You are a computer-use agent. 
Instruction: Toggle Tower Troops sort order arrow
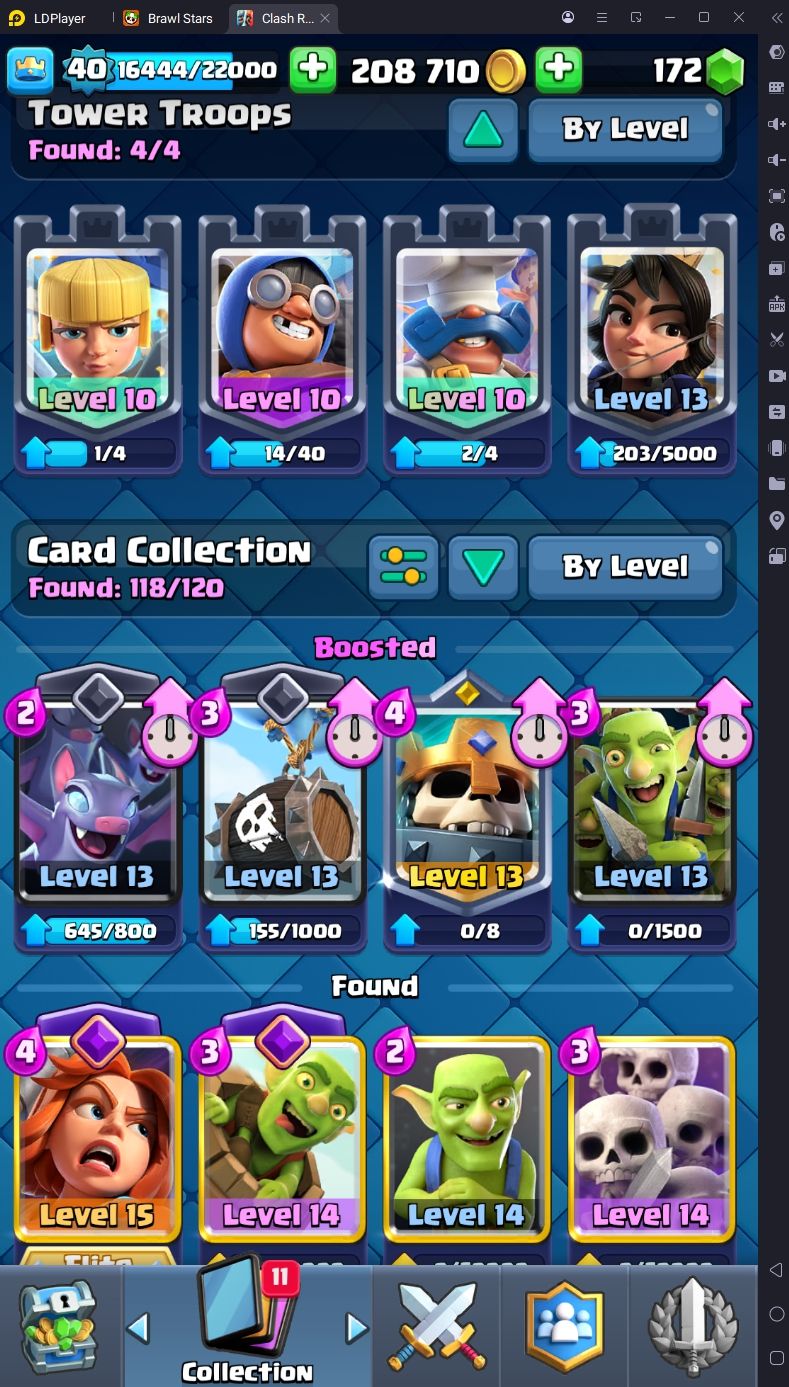483,130
